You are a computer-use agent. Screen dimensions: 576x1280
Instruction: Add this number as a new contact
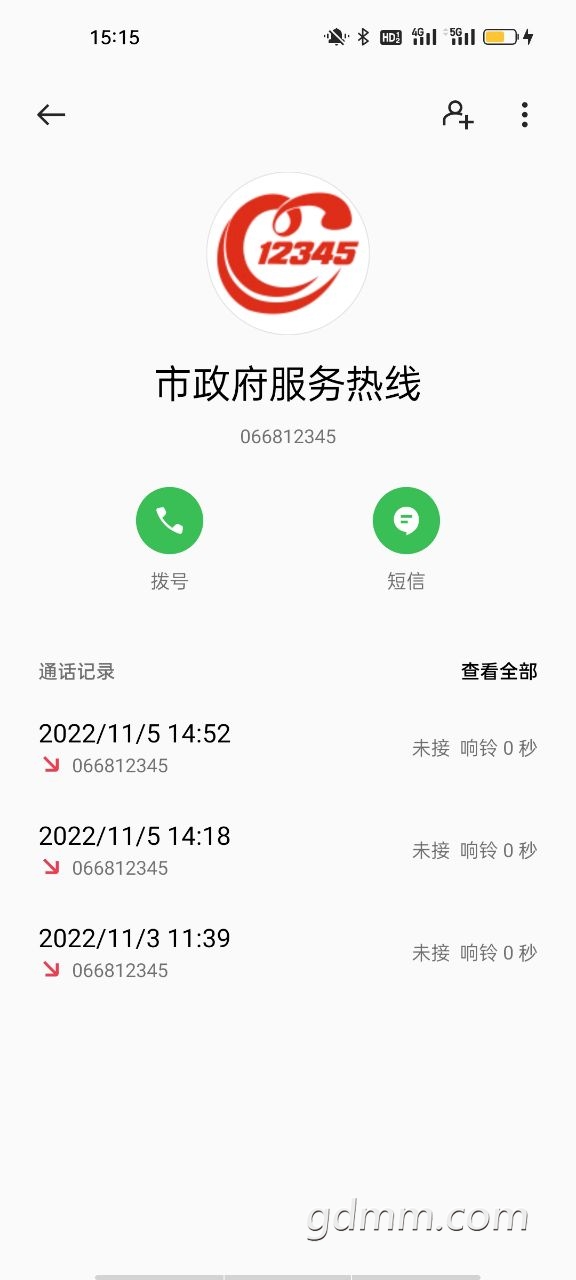pos(458,114)
